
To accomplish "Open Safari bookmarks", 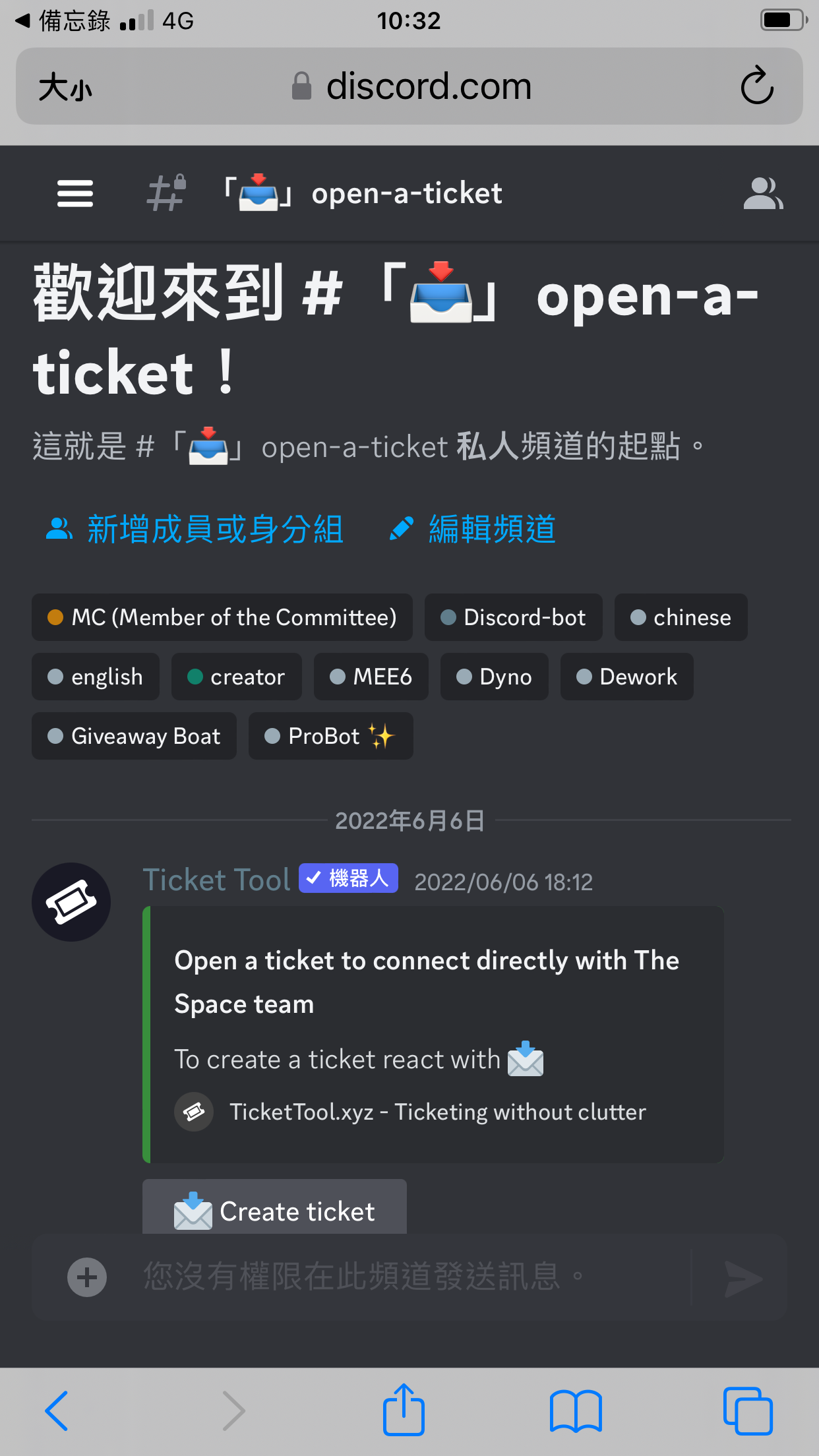I will click(576, 1411).
